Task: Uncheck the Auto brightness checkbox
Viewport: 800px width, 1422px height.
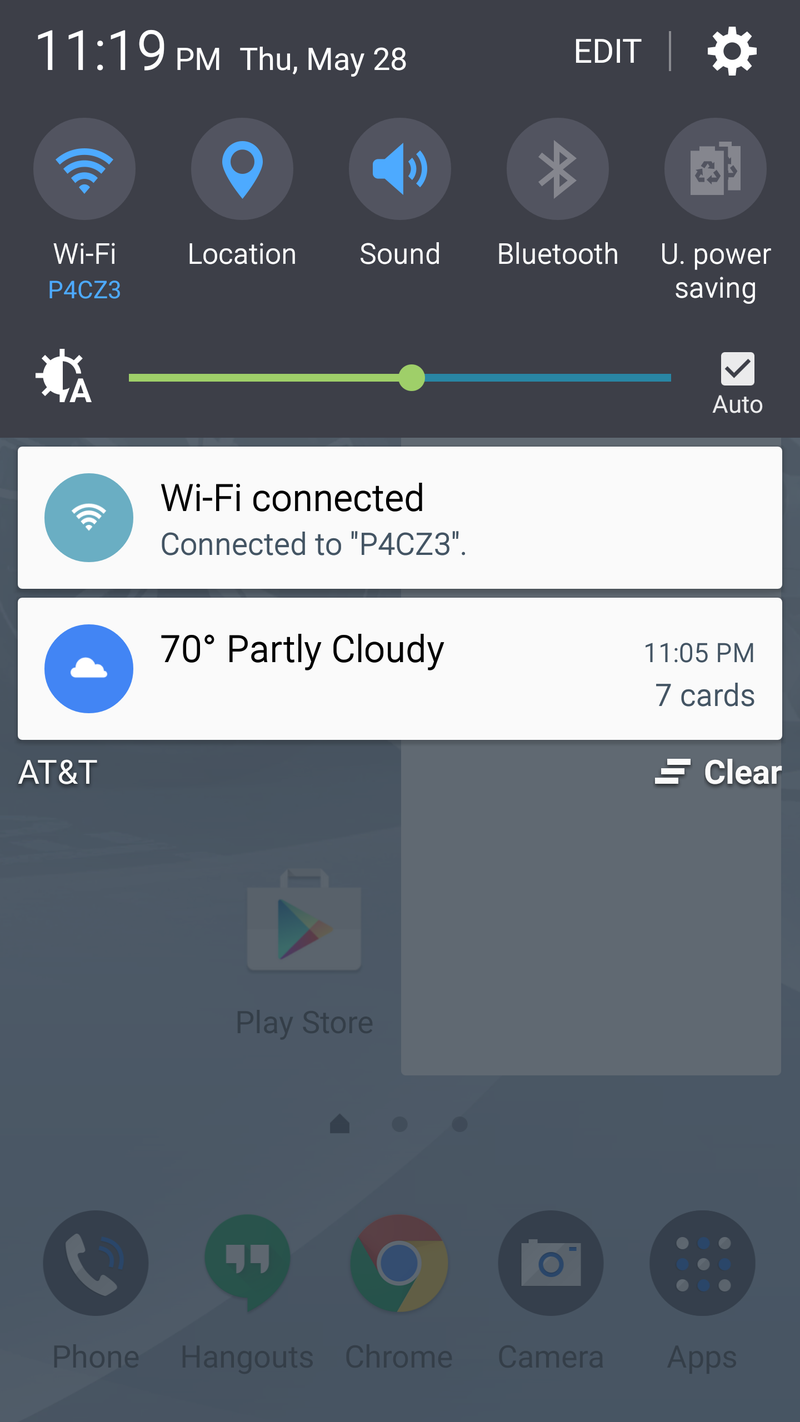Action: coord(738,370)
